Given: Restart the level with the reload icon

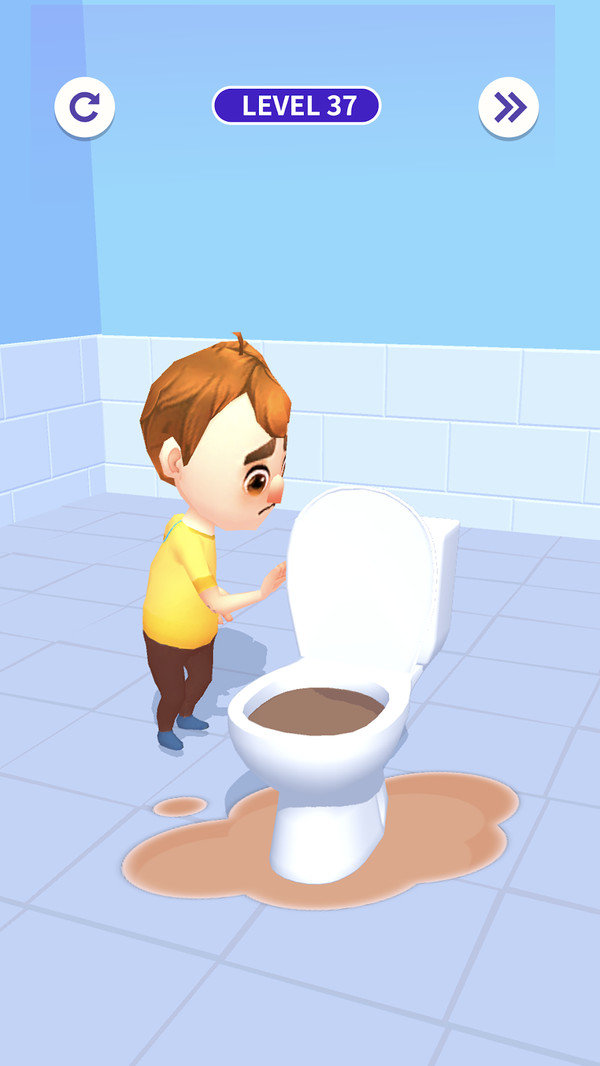Looking at the screenshot, I should pos(85,107).
